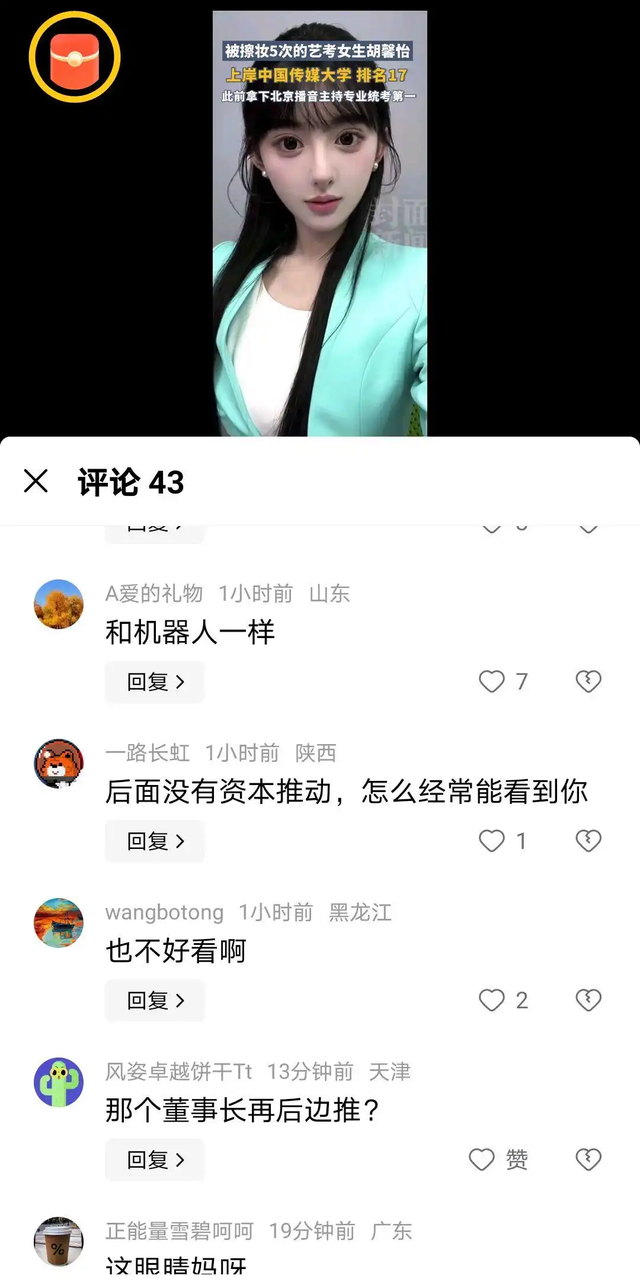This screenshot has height=1285, width=640.
Task: Dislike A爱的礼物's comment
Action: coord(589,682)
